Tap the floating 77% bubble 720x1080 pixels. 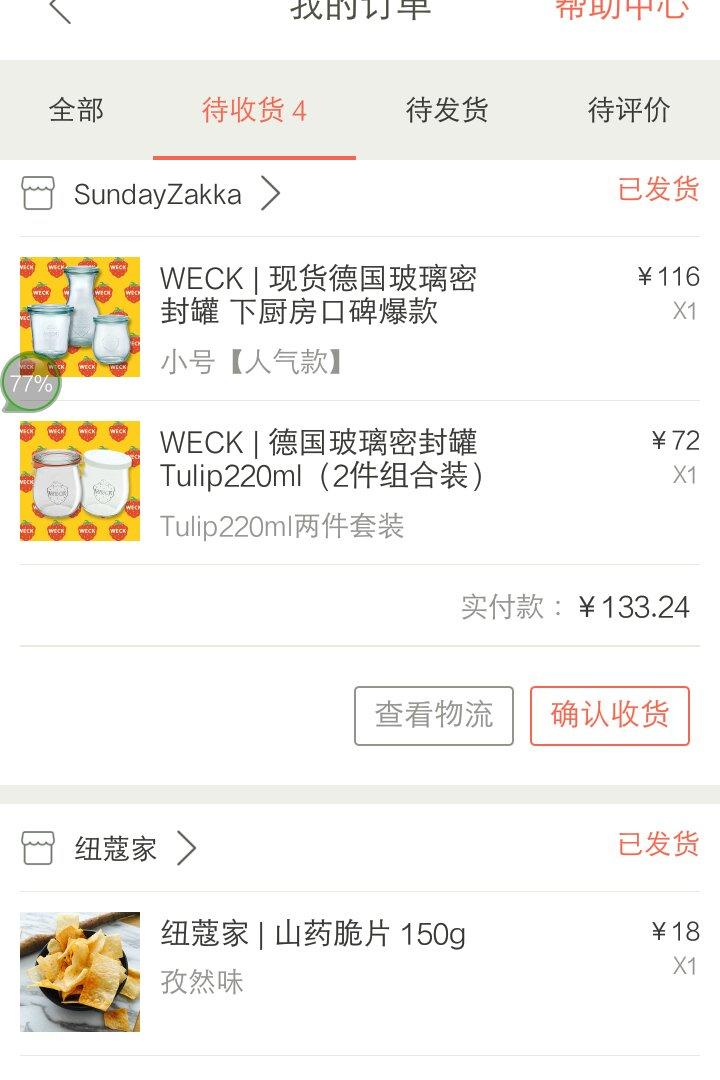click(30, 383)
